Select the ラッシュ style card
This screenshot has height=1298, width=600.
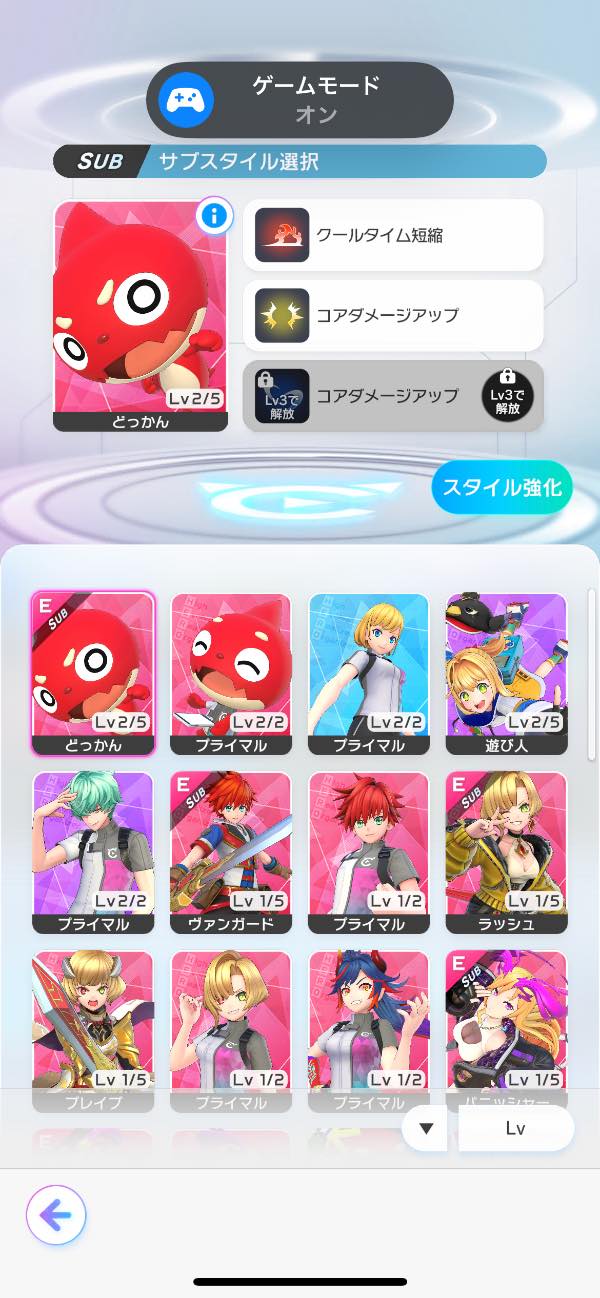506,851
